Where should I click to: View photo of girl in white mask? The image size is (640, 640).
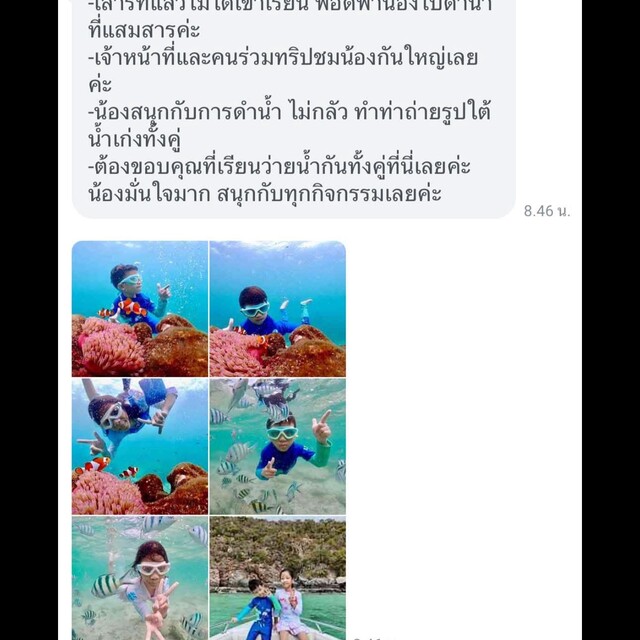[x=140, y=578]
